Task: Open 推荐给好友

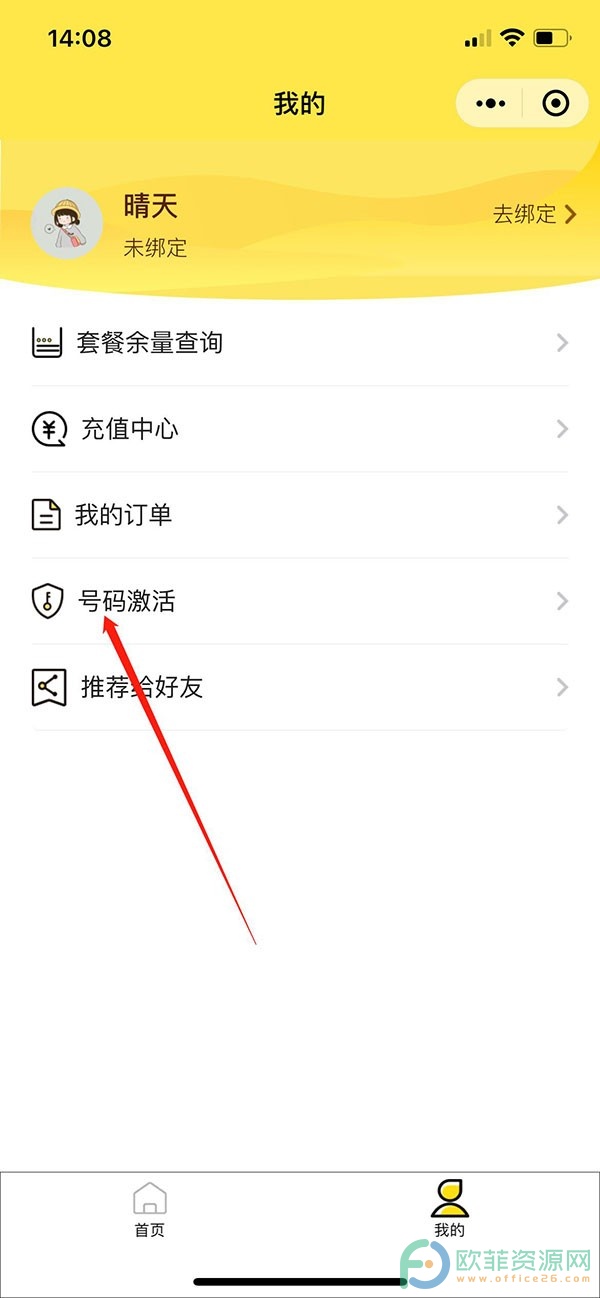Action: [300, 687]
